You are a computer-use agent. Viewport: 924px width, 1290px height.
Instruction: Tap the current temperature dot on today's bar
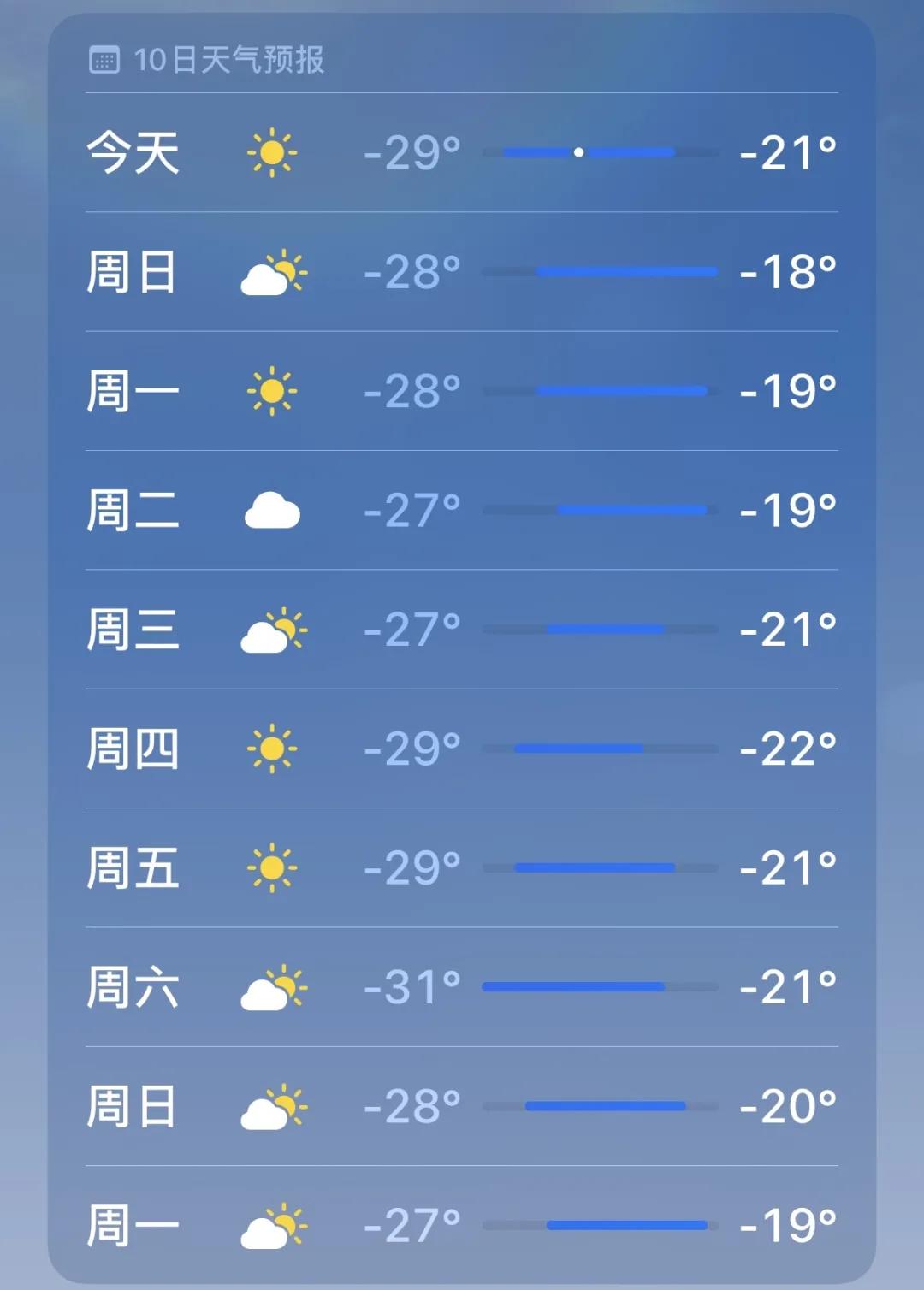pyautogui.click(x=578, y=151)
